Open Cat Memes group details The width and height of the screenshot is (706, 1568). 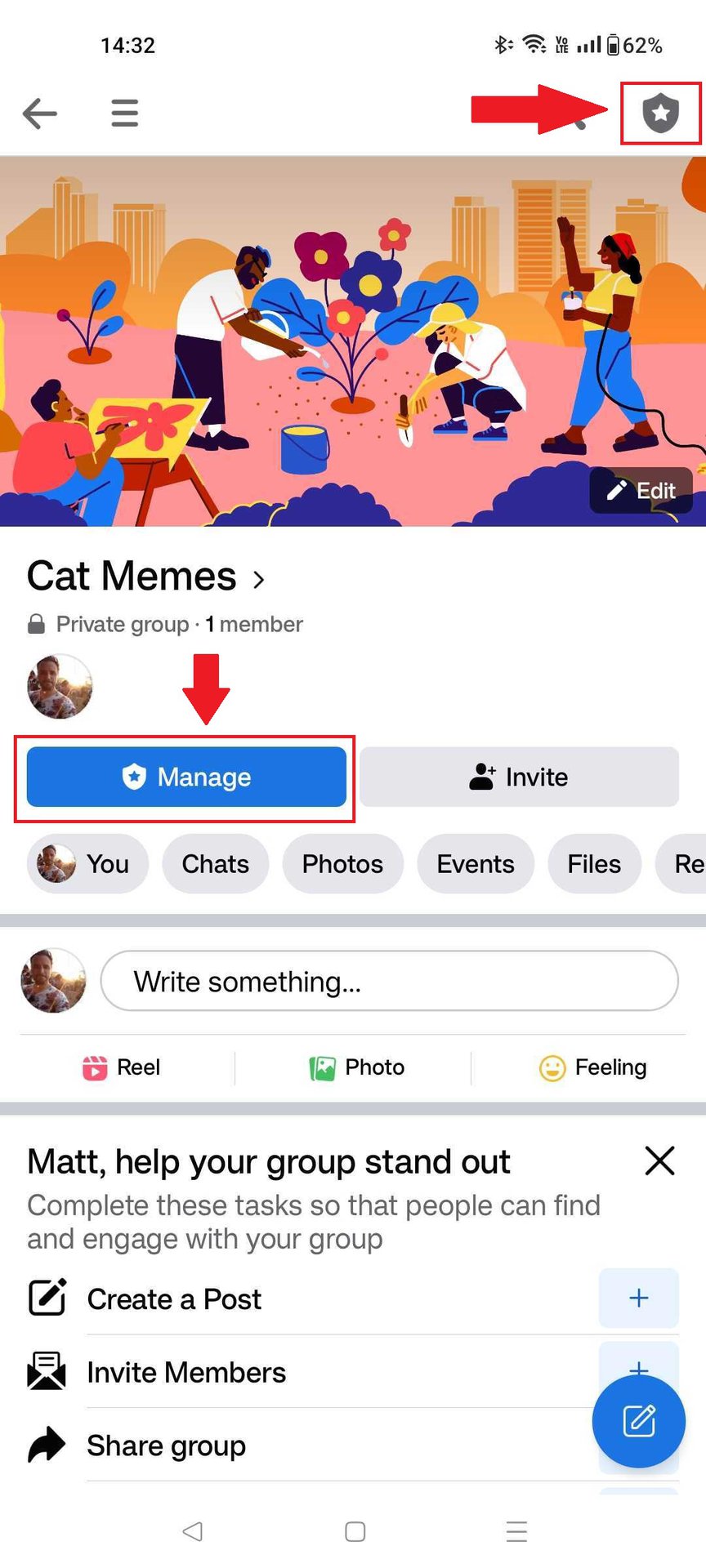[x=147, y=577]
